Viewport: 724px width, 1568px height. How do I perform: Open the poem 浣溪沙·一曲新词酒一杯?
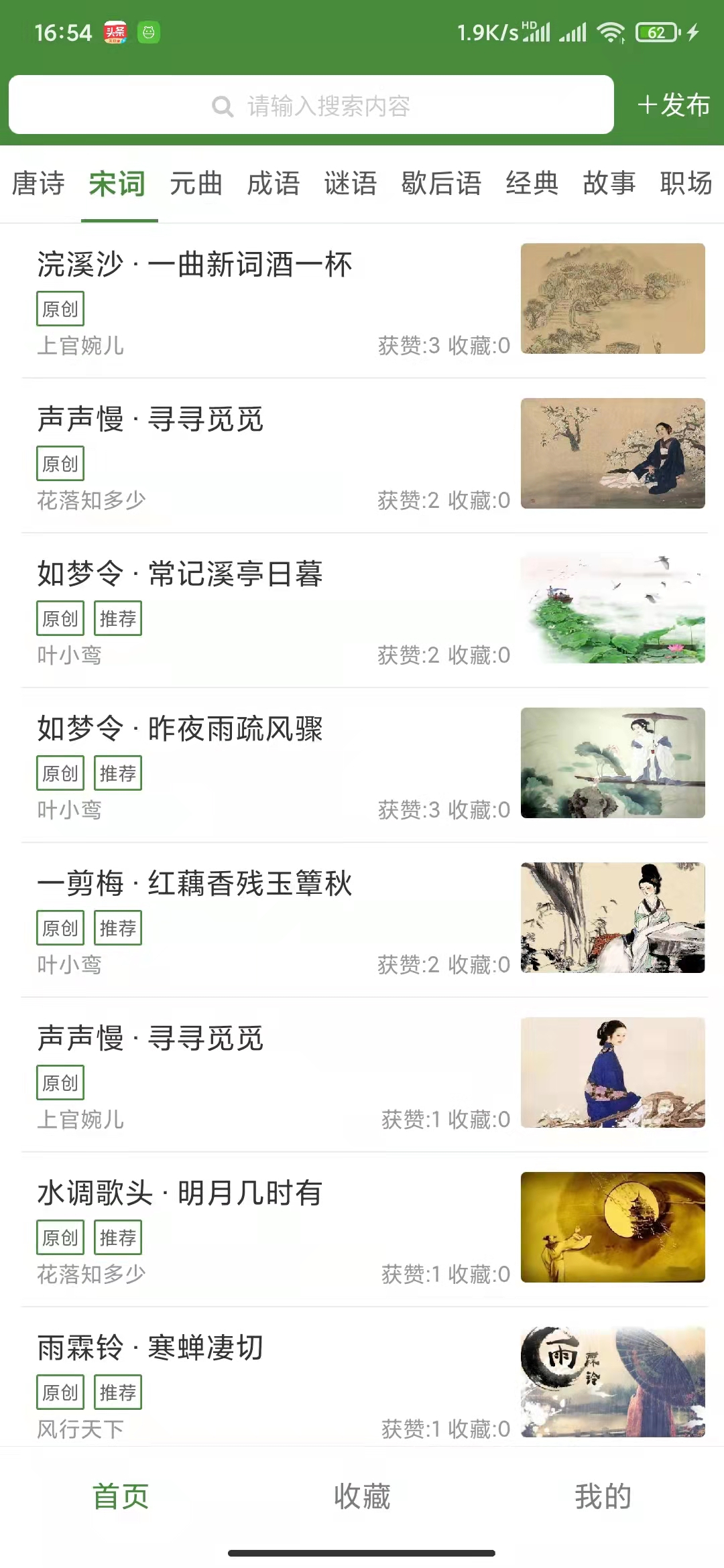pos(194,265)
